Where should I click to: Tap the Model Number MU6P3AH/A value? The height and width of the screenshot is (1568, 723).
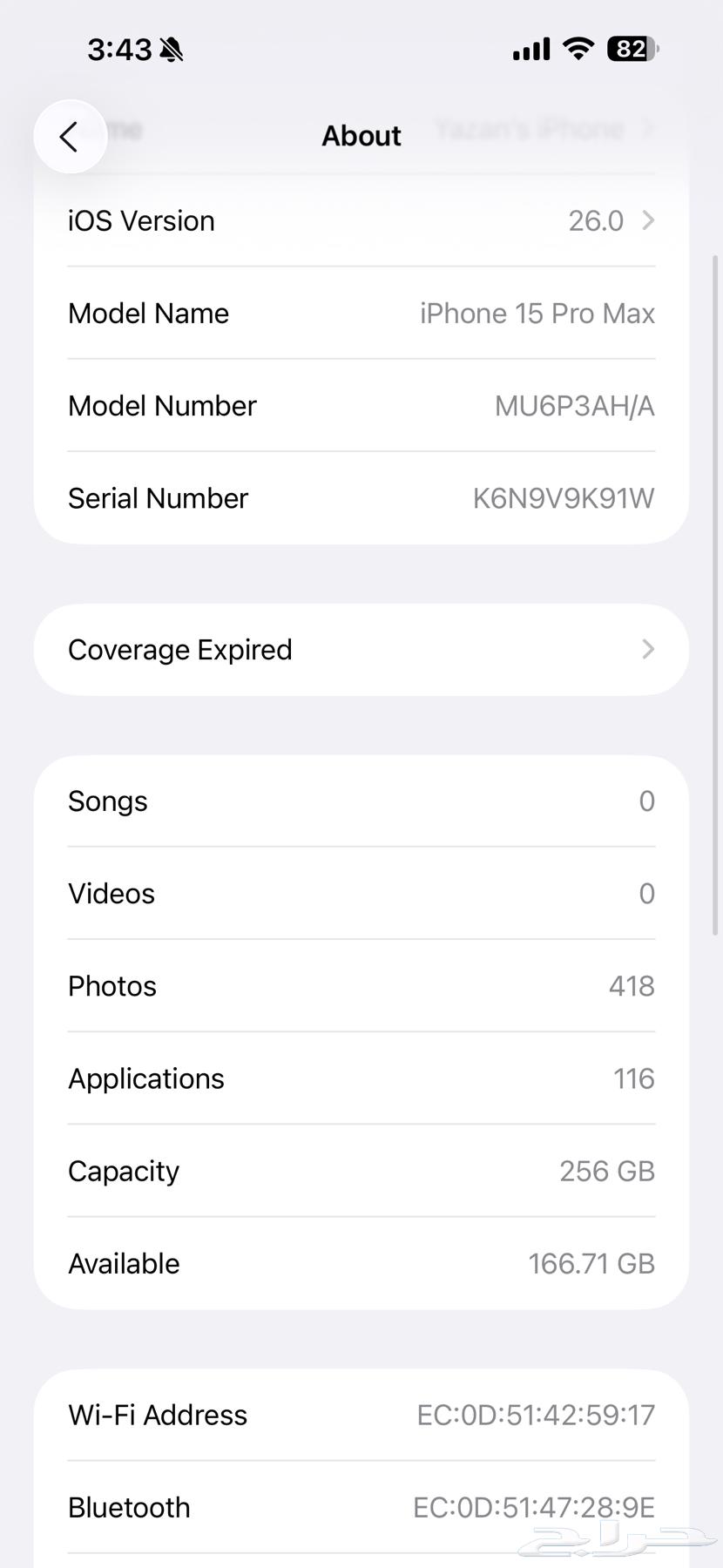point(573,405)
